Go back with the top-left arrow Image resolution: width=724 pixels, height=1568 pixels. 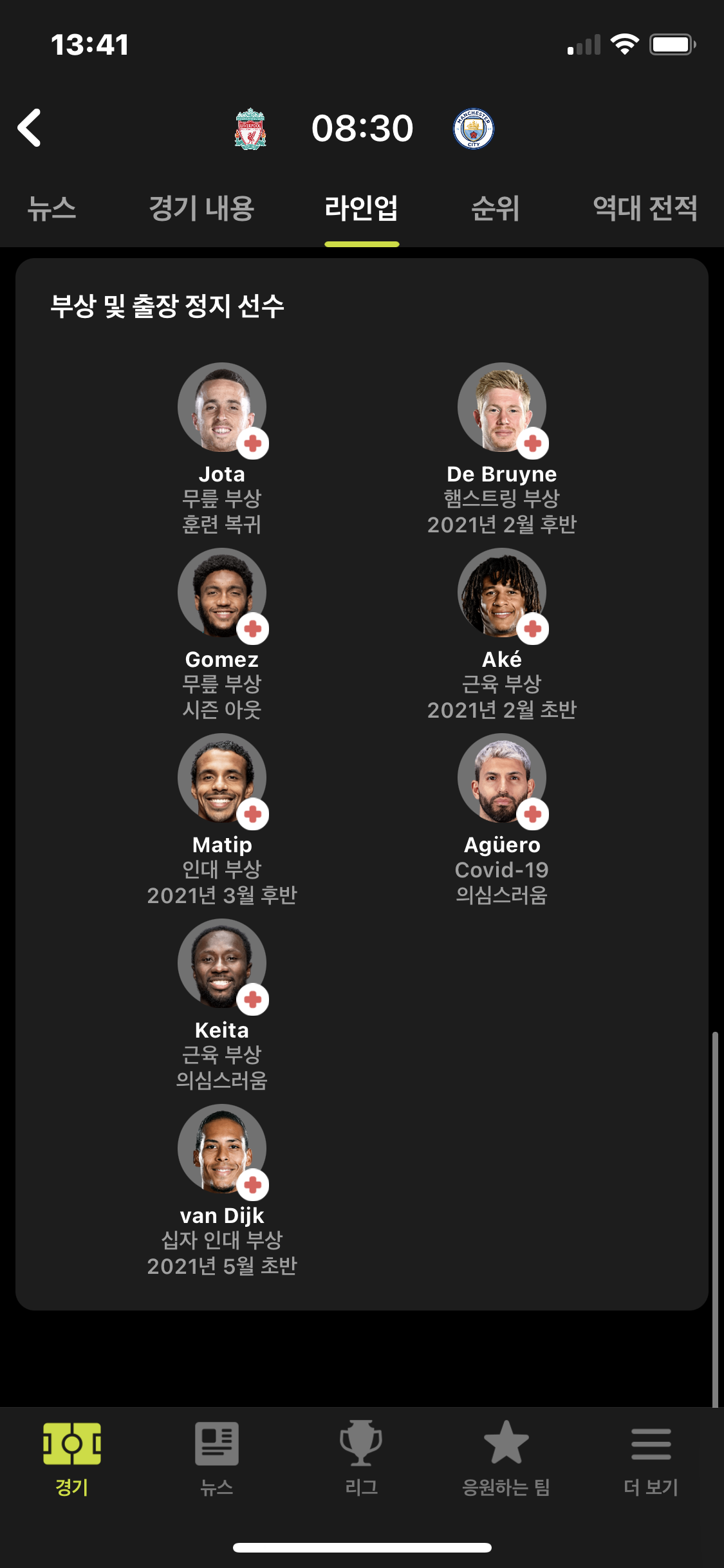pyautogui.click(x=30, y=127)
